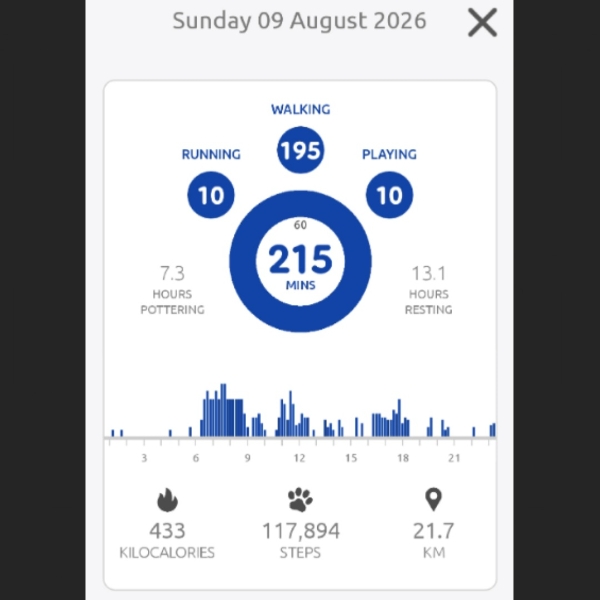600x600 pixels.
Task: Close the daily activity summary
Action: (x=482, y=23)
